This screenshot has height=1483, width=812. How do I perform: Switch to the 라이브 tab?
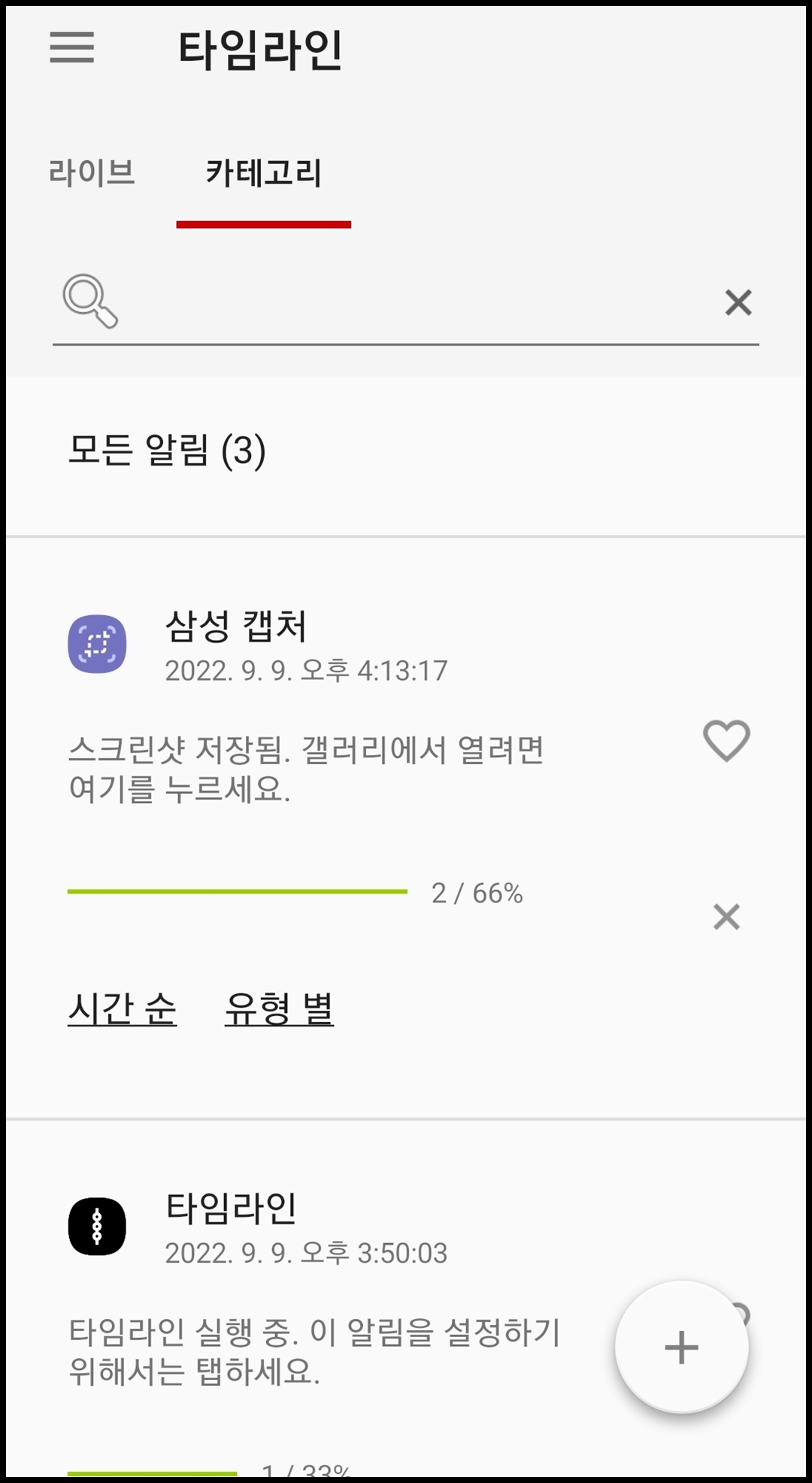coord(90,173)
